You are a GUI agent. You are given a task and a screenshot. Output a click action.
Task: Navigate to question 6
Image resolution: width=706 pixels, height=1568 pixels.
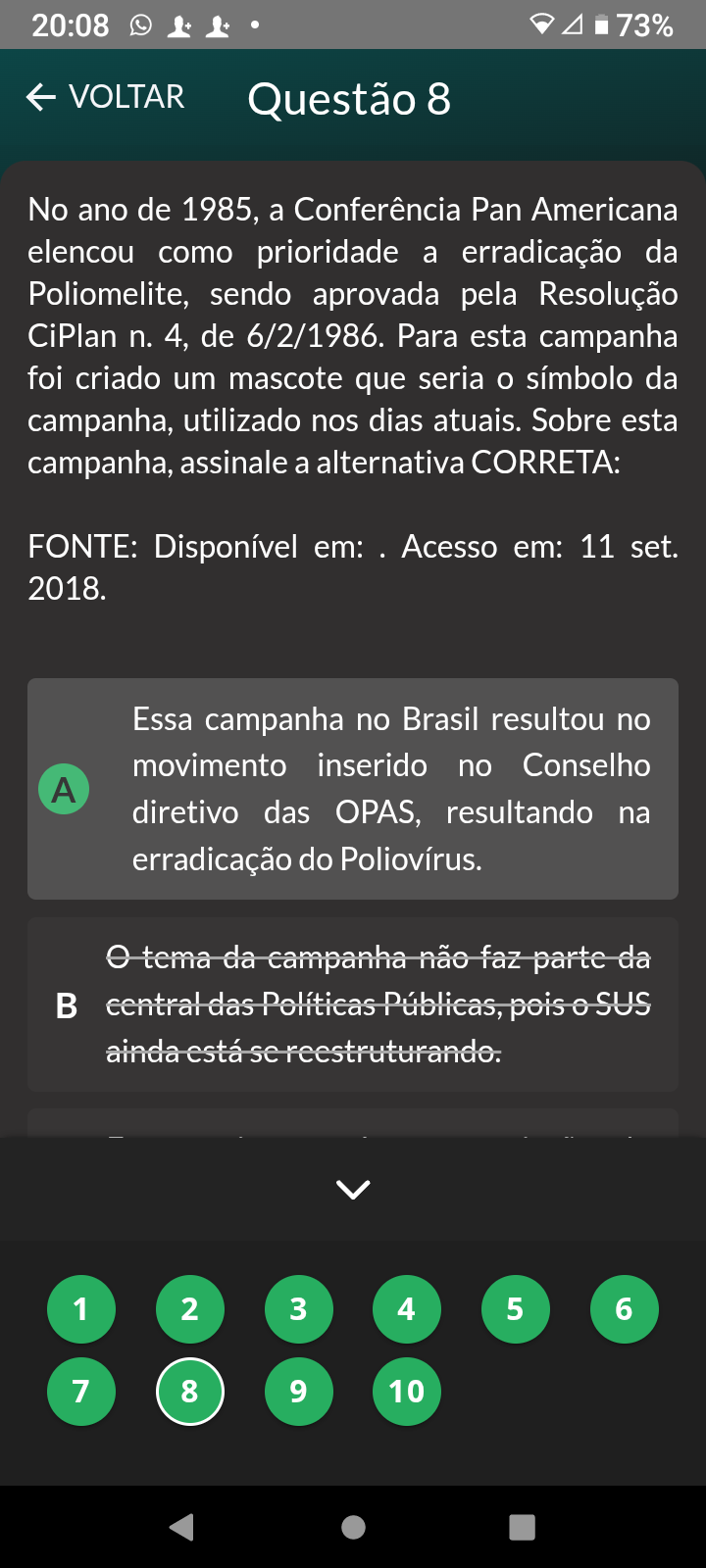tap(624, 1308)
